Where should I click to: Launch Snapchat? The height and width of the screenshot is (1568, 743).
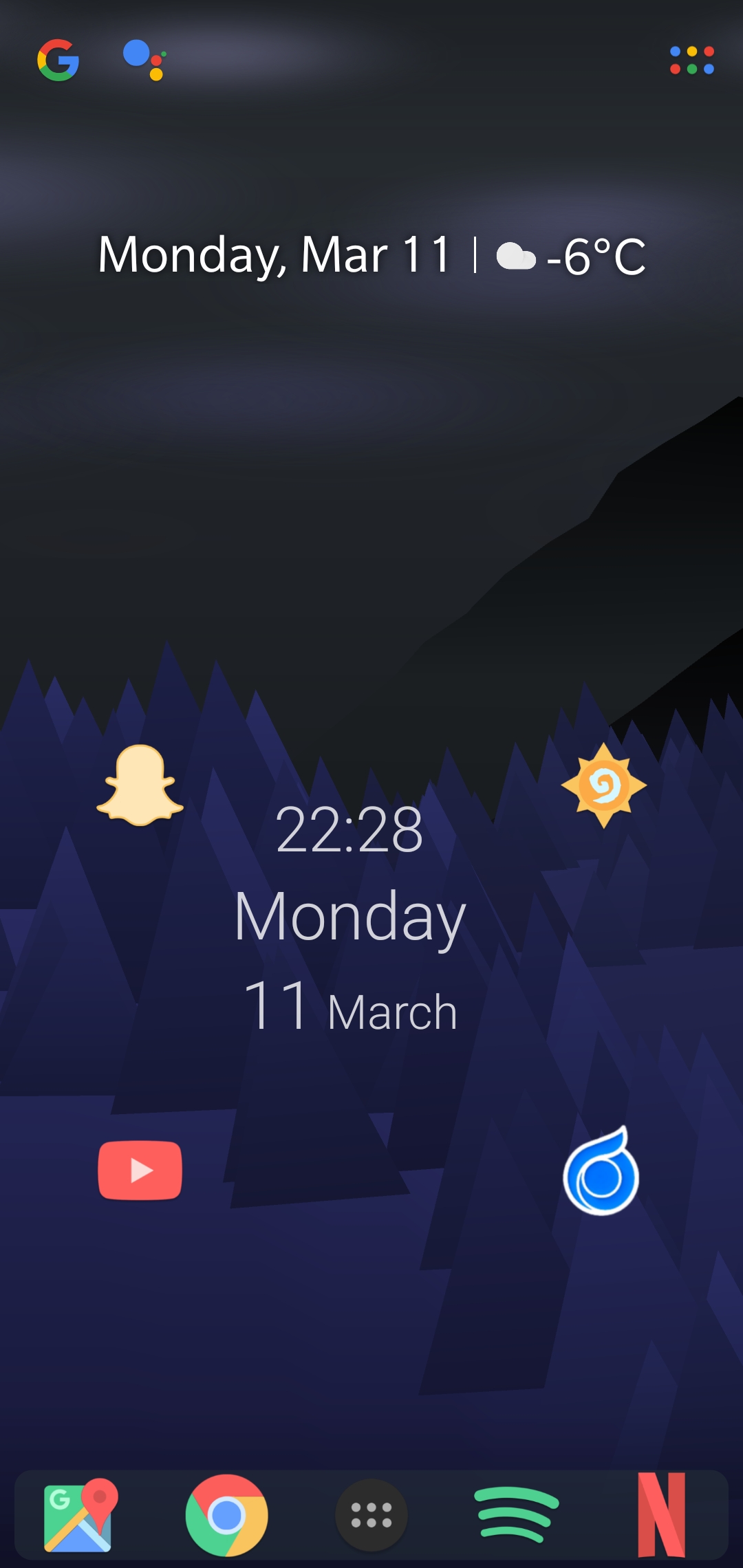coord(140,785)
